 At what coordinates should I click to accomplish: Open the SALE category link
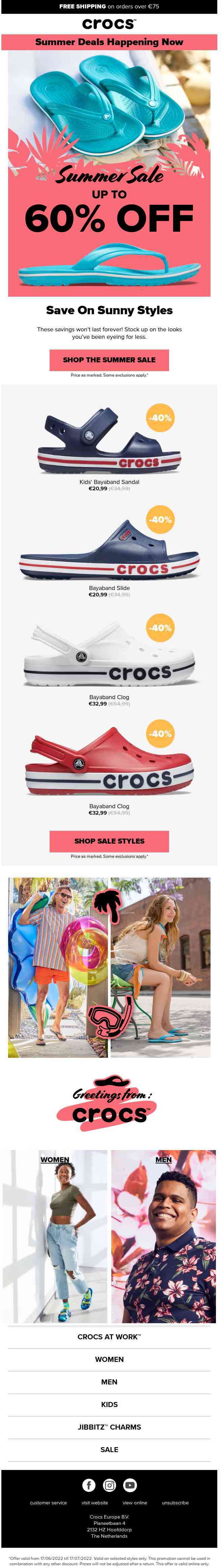click(109, 1449)
